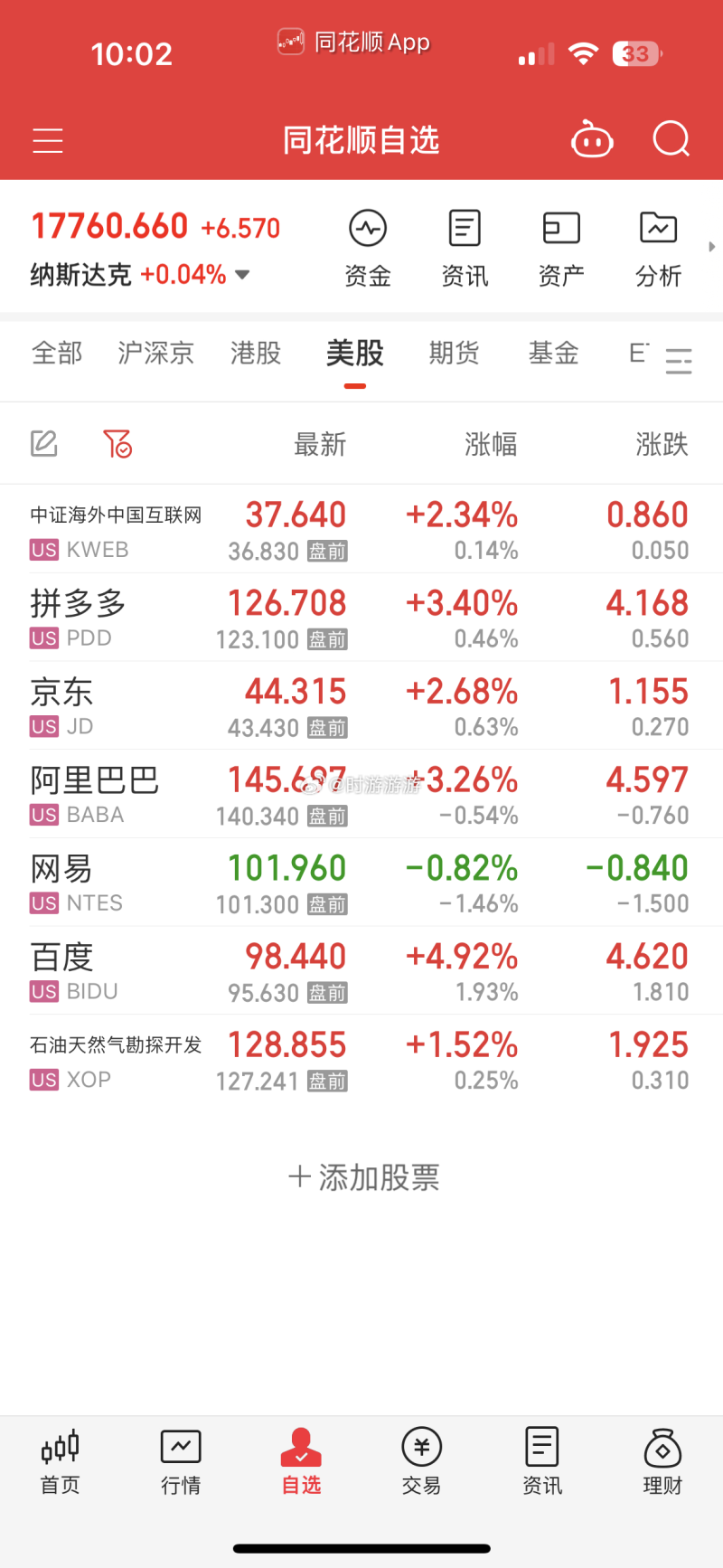This screenshot has height=1568, width=723.
Task: Open the 百度 BIDU stock row
Action: [361, 970]
